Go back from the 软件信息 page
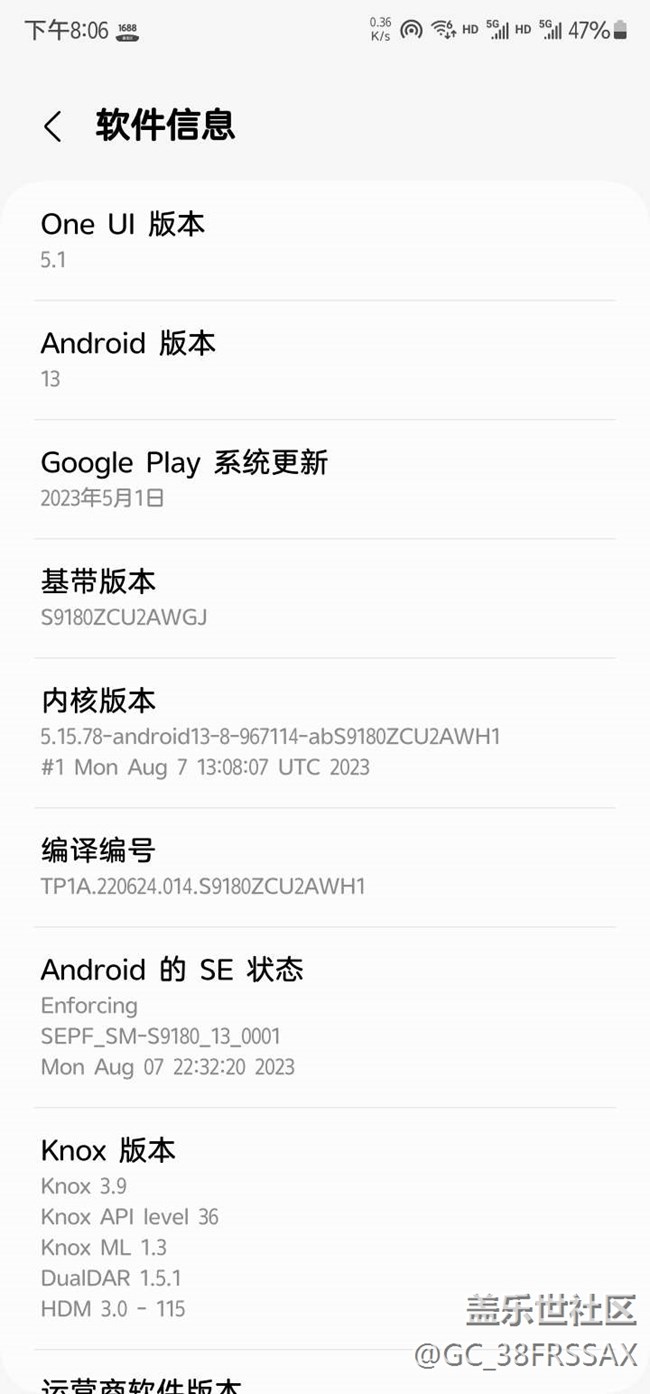The height and width of the screenshot is (1394, 650). click(x=53, y=127)
